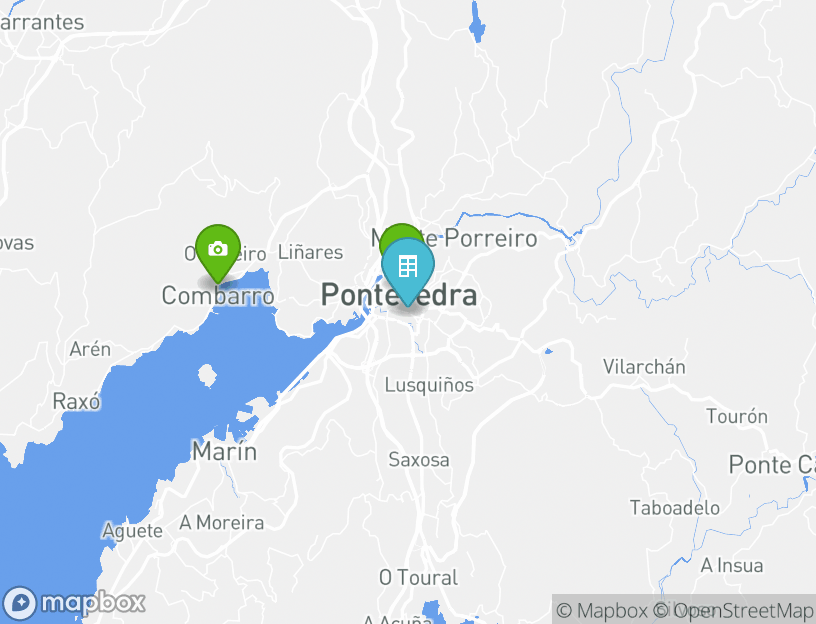This screenshot has width=816, height=624.
Task: Select the blue building marker on Pontevedra
Action: tap(408, 267)
